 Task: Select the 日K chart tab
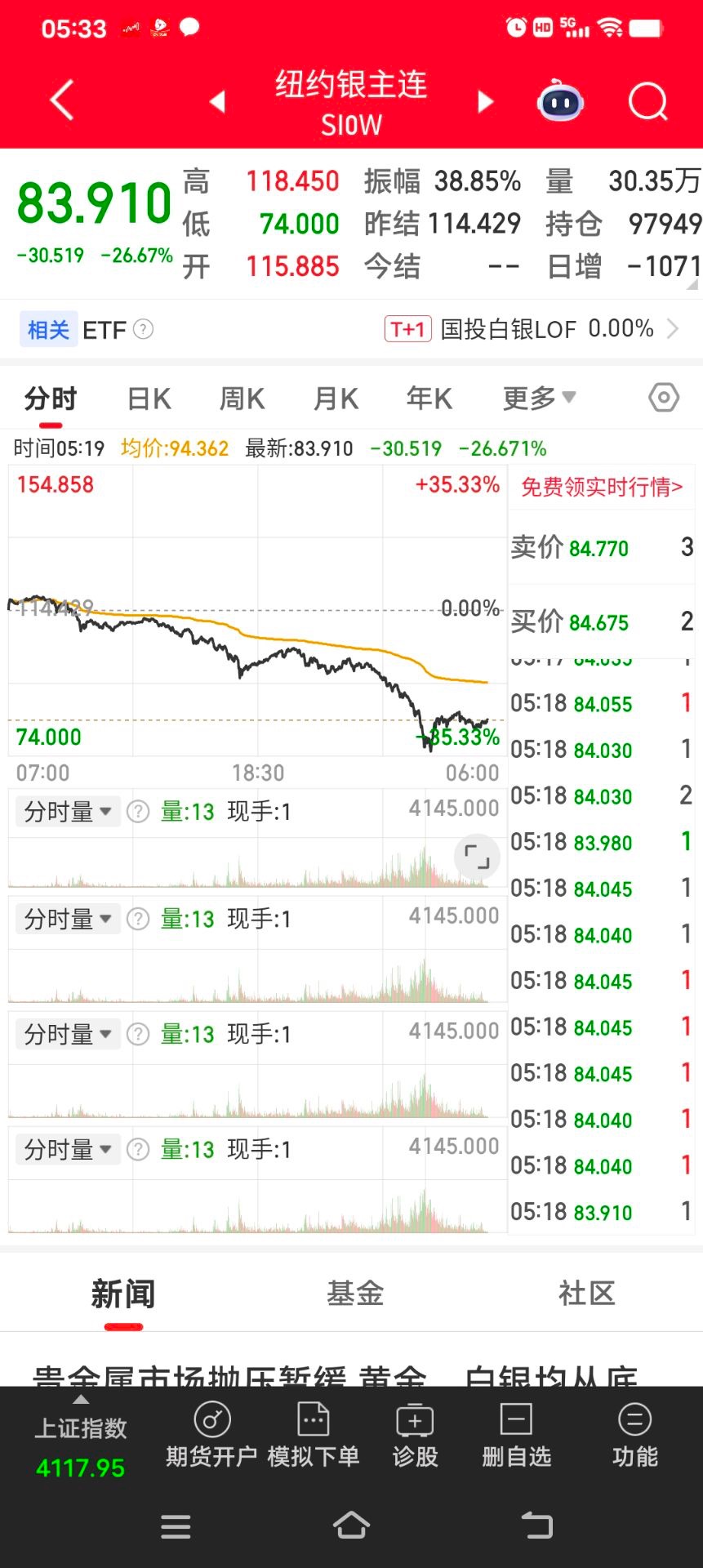[x=149, y=399]
